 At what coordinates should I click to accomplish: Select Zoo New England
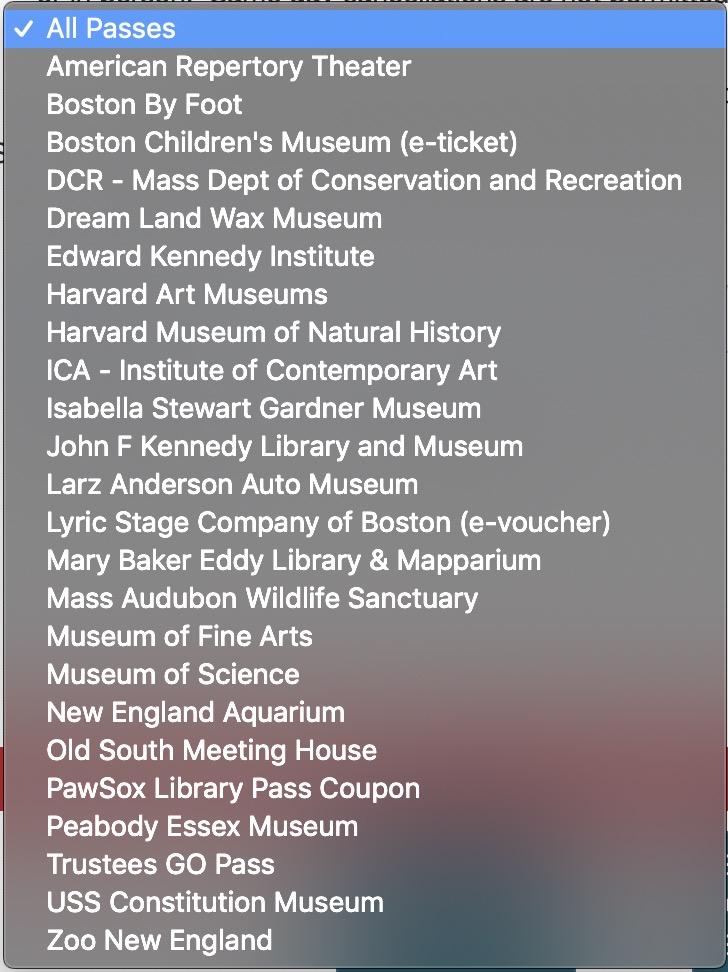159,941
